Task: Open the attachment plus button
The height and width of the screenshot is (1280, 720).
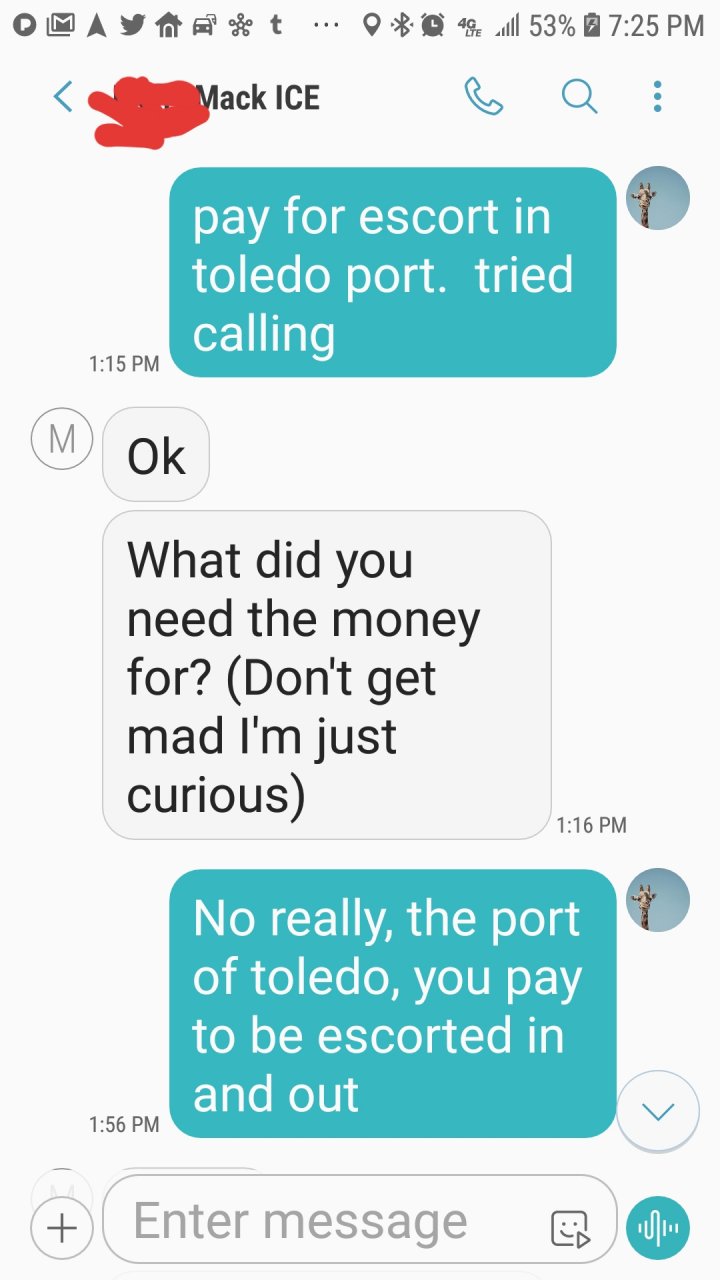Action: [62, 1228]
